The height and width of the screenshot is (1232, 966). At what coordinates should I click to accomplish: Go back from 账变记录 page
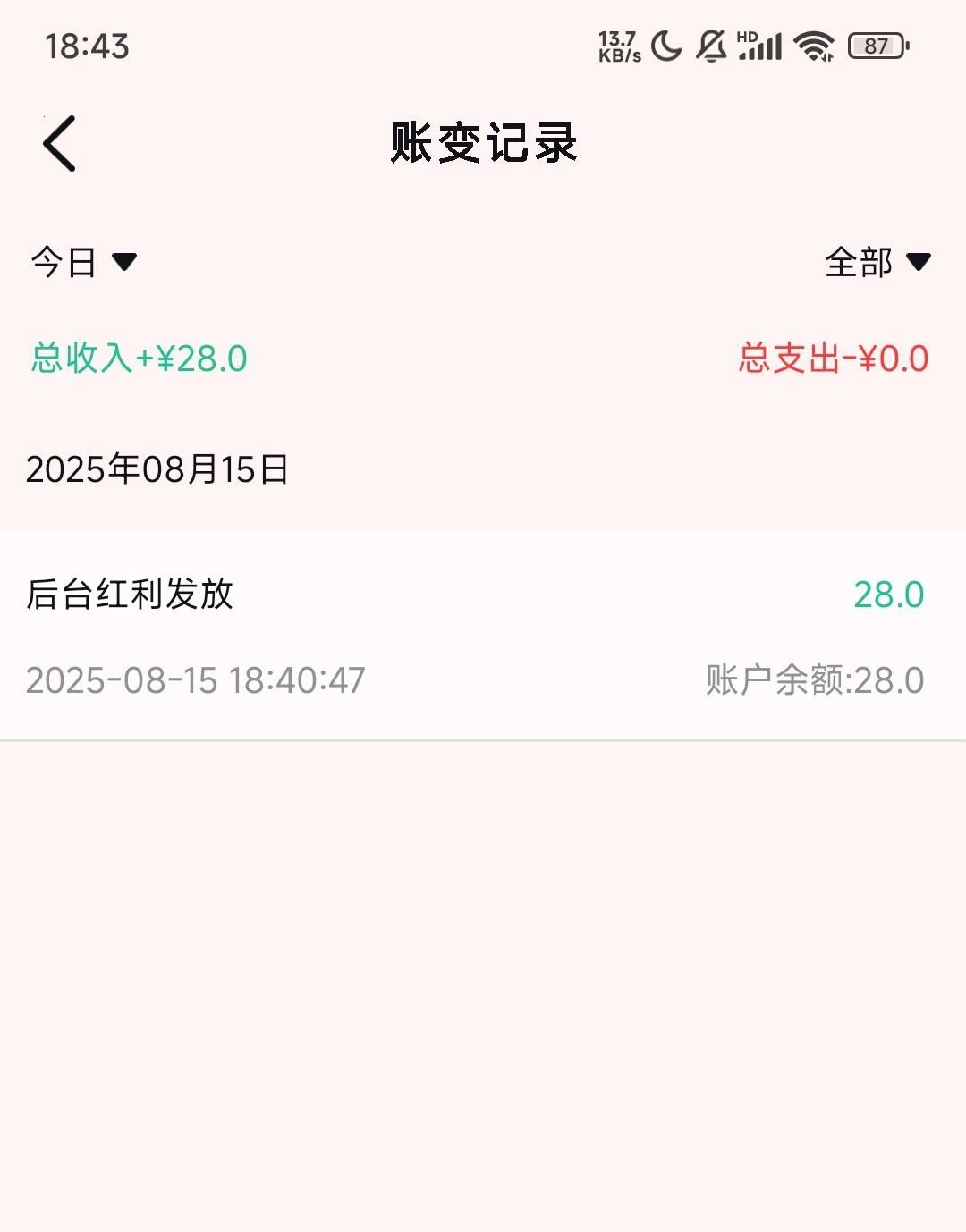(x=59, y=144)
